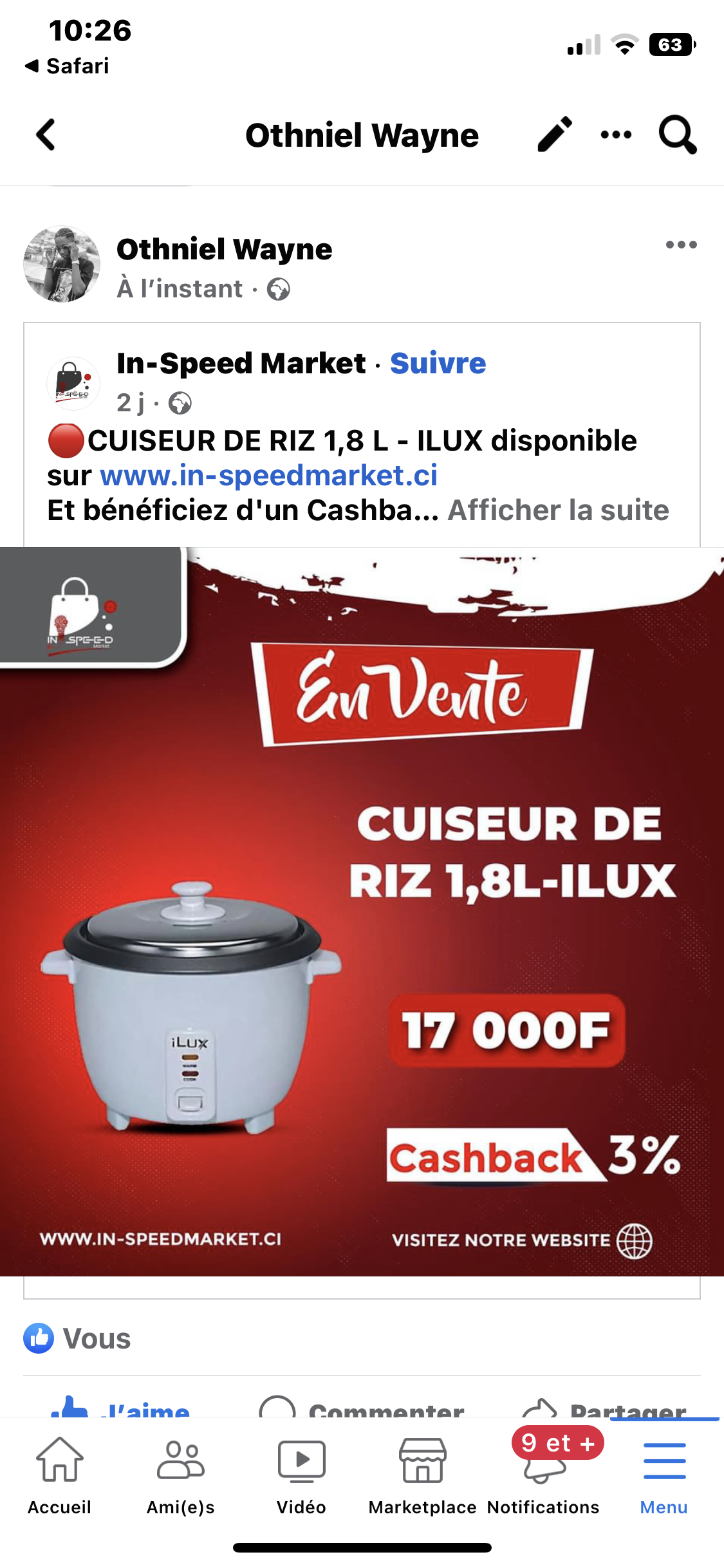Go to the Accueil tab
The height and width of the screenshot is (1568, 724).
(x=59, y=1475)
